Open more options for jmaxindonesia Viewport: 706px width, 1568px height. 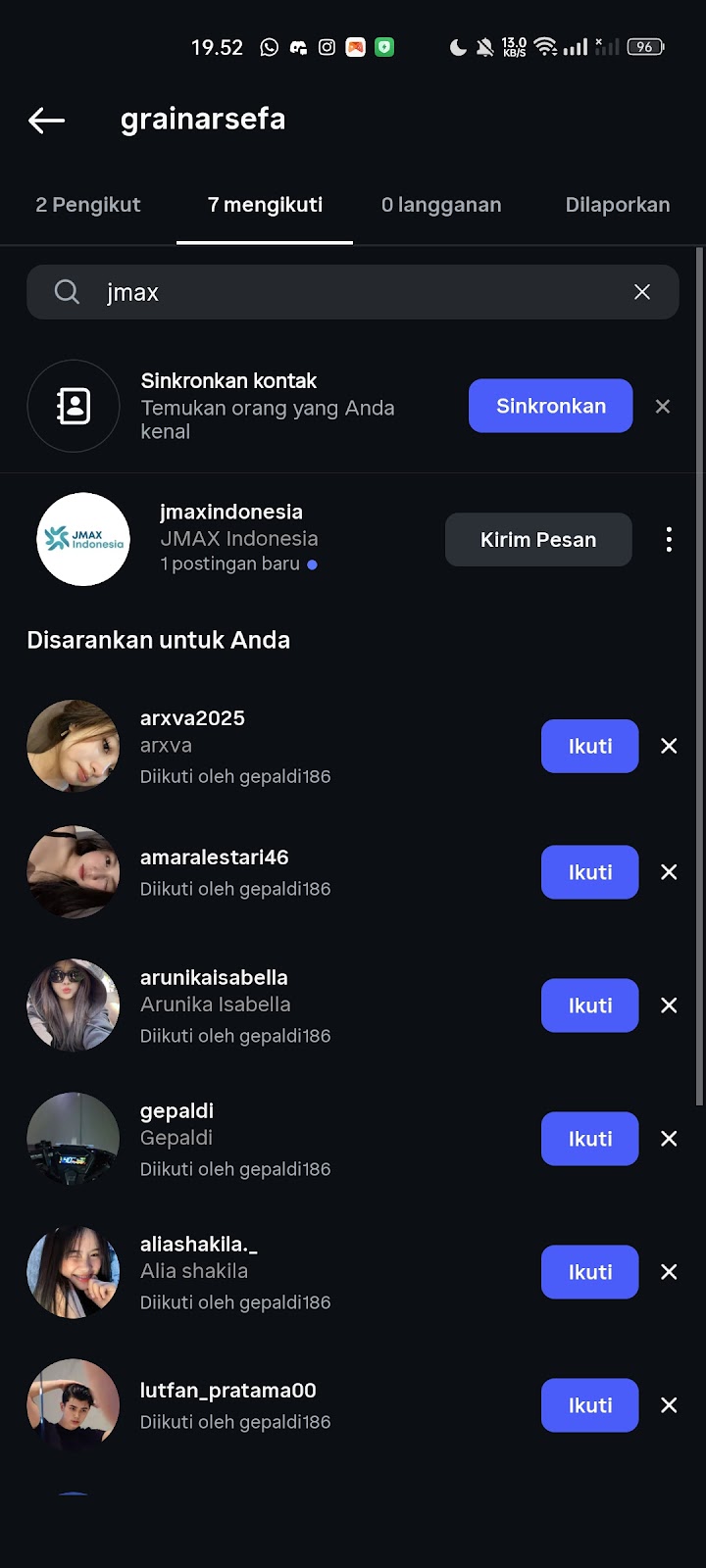pos(669,539)
